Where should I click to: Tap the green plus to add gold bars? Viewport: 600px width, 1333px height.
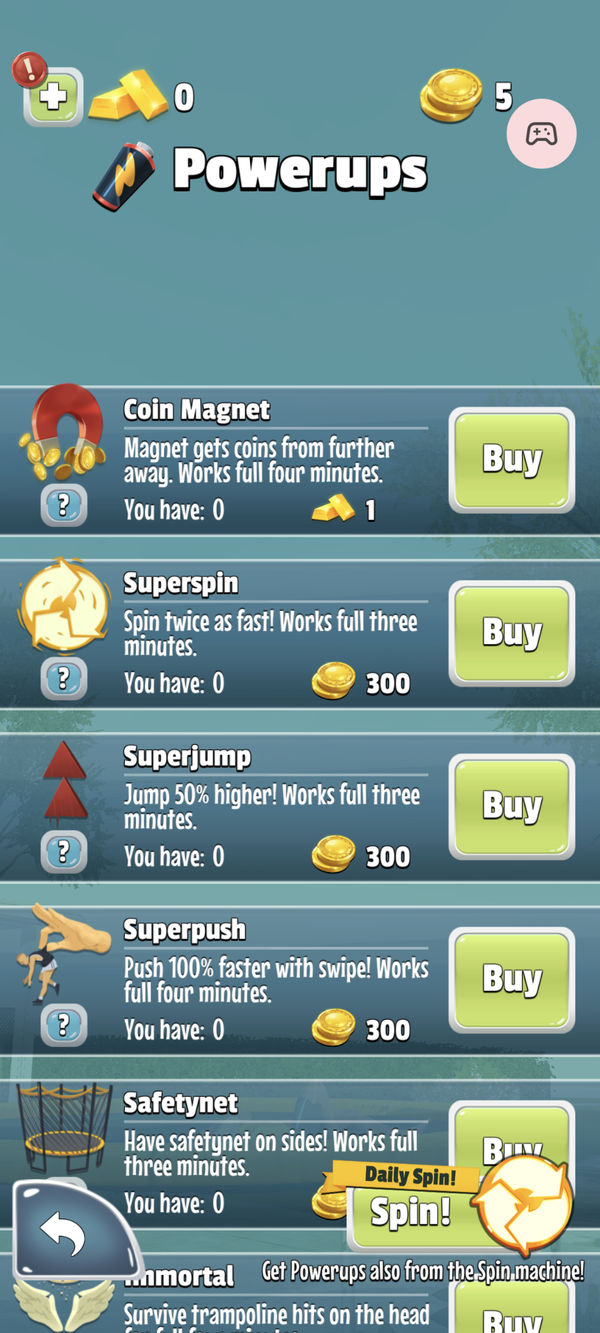pos(54,96)
